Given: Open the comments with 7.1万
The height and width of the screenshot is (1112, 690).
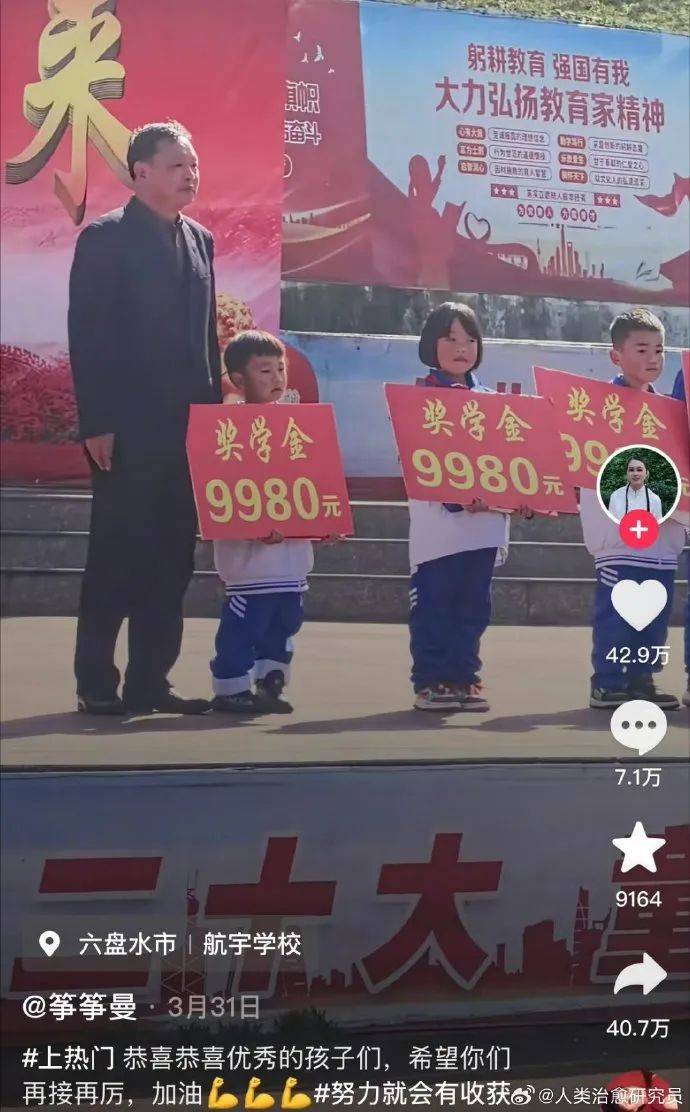Looking at the screenshot, I should tap(638, 727).
